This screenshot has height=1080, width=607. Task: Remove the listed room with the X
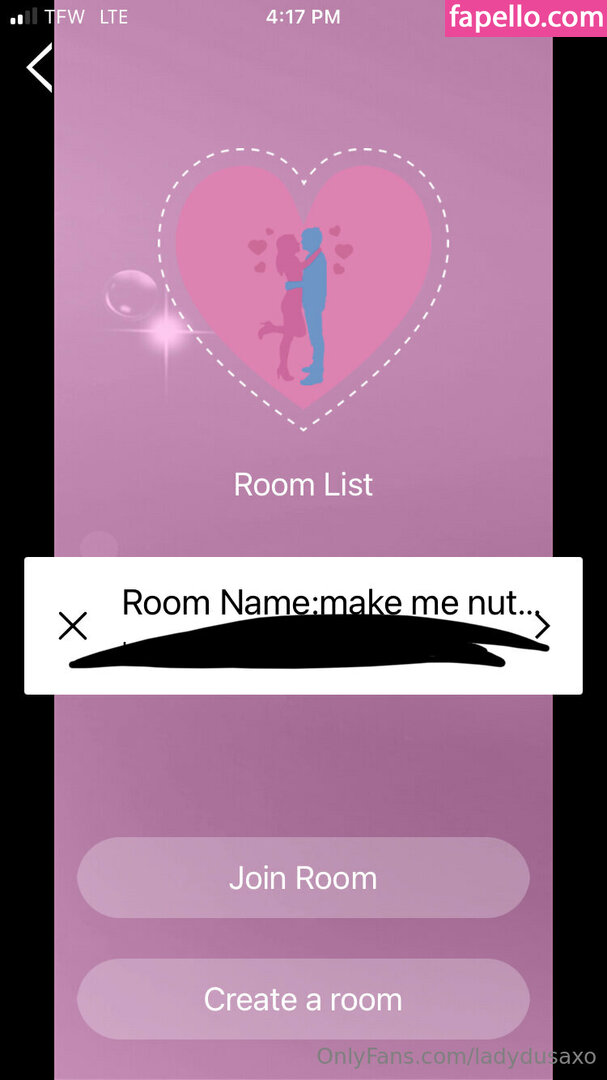point(73,626)
